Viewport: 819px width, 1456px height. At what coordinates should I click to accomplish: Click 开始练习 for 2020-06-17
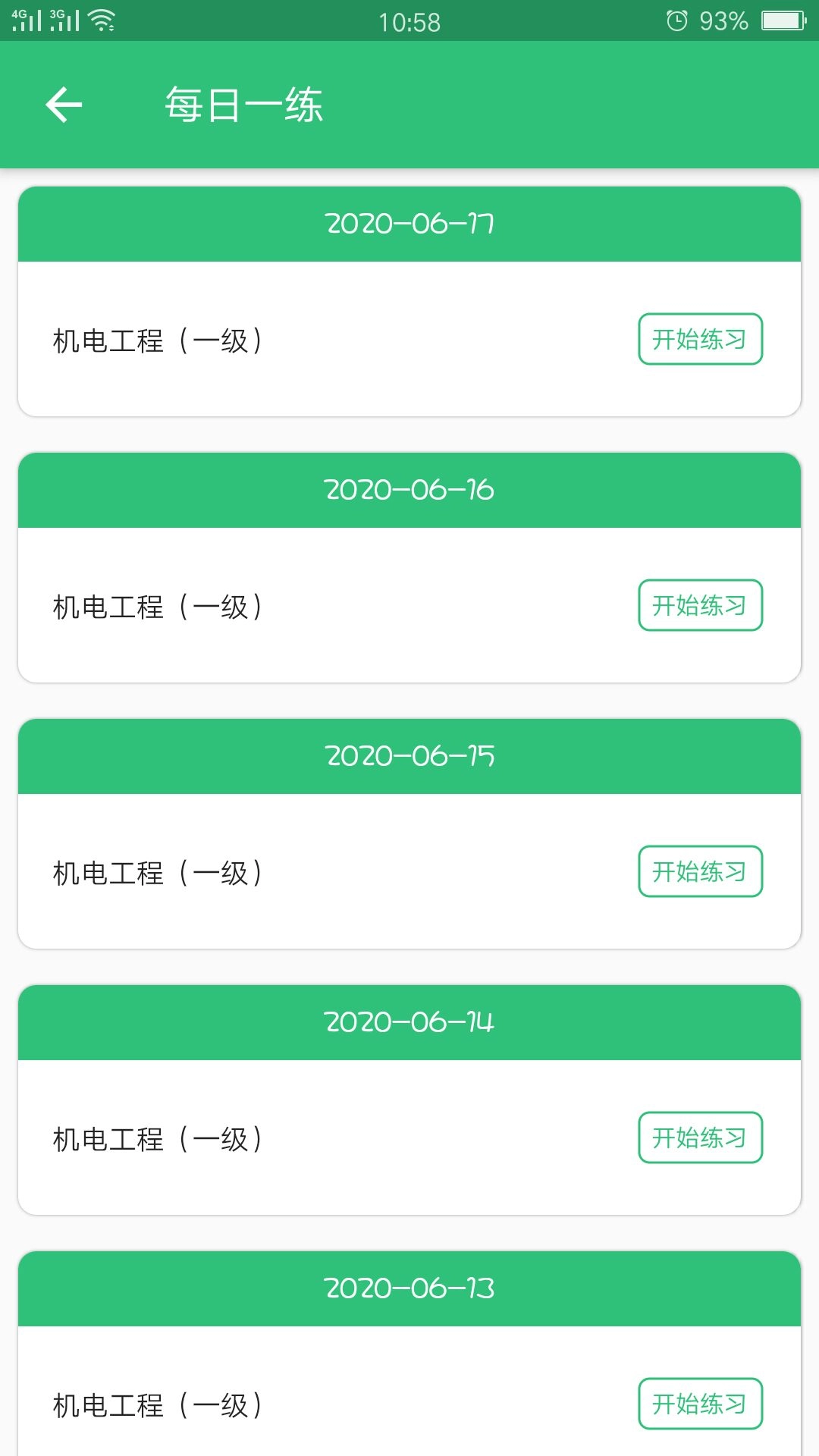[699, 340]
